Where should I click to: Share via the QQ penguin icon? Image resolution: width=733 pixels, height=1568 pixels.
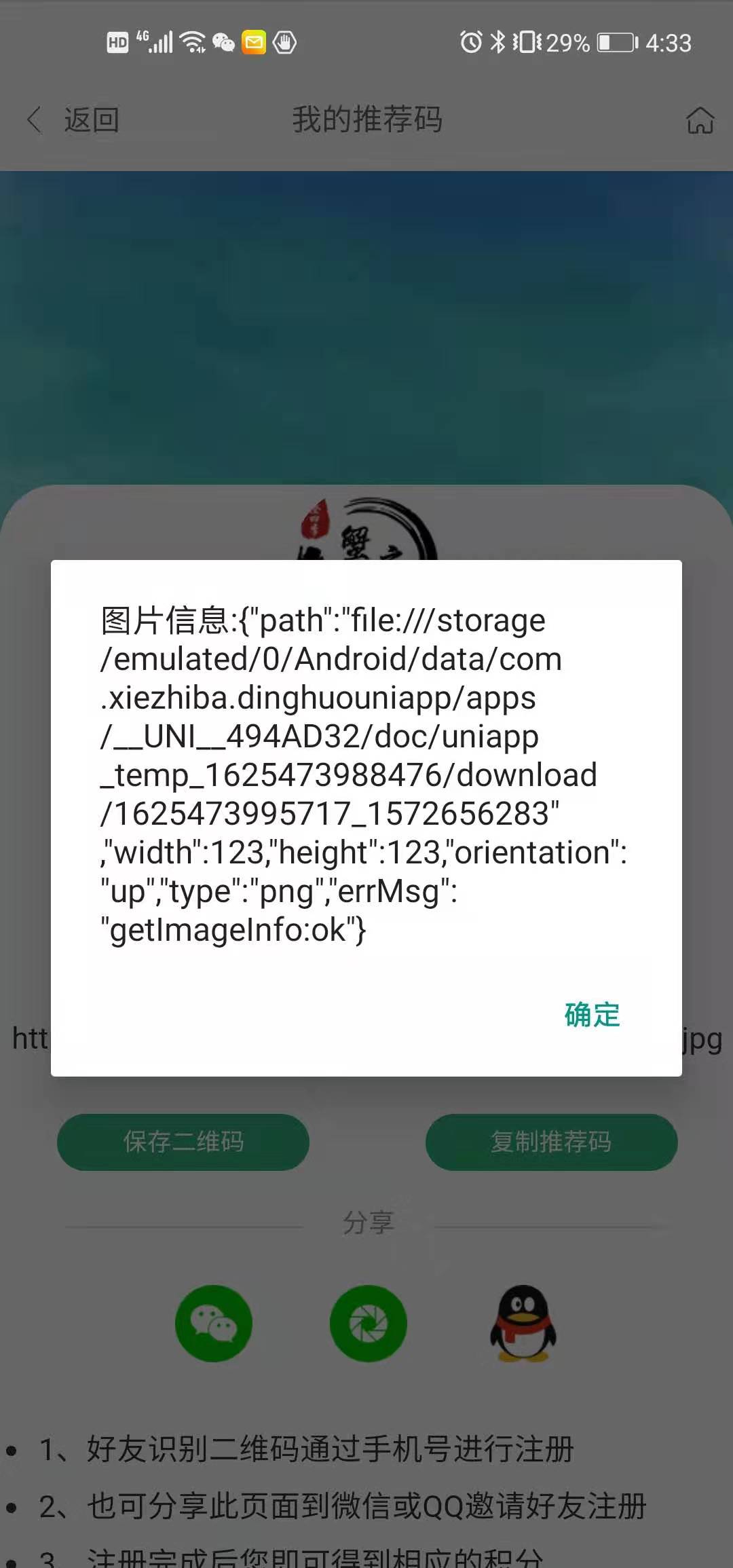pos(523,1323)
